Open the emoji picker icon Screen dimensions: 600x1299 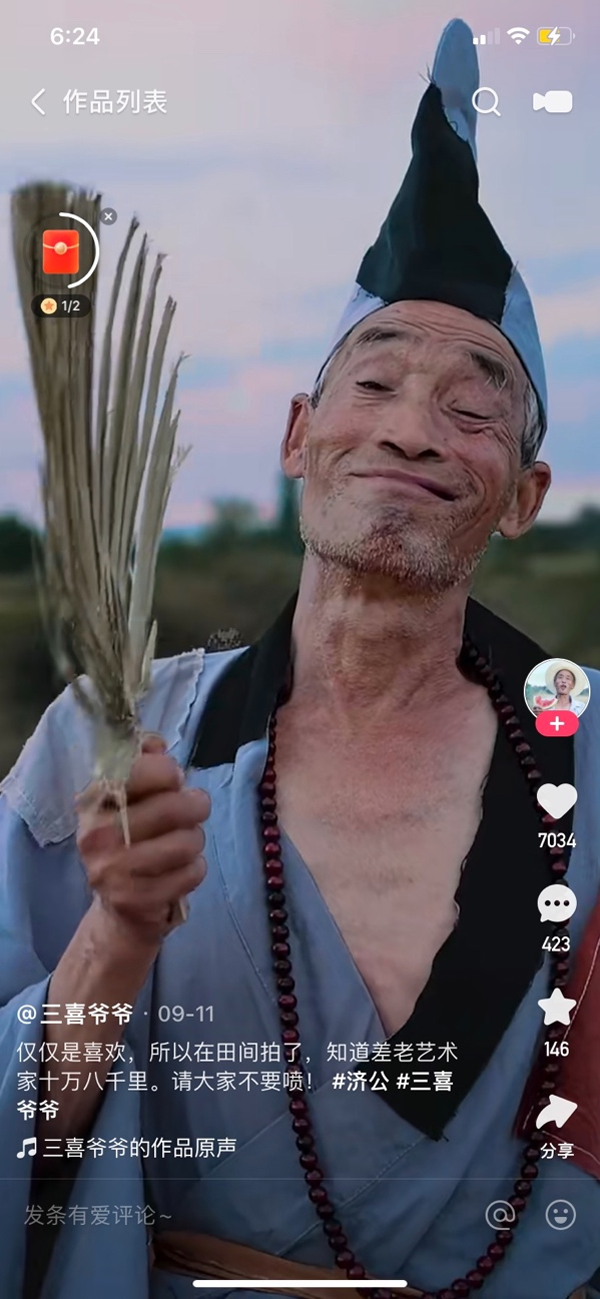[x=560, y=1215]
